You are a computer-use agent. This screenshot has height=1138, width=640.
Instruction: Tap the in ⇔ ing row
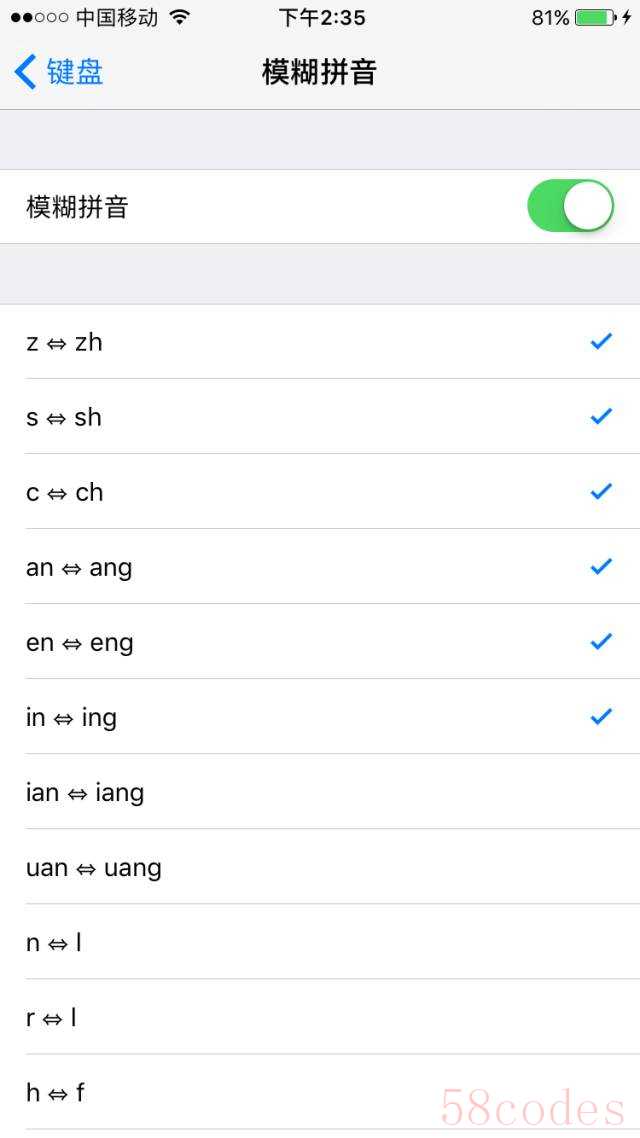320,717
